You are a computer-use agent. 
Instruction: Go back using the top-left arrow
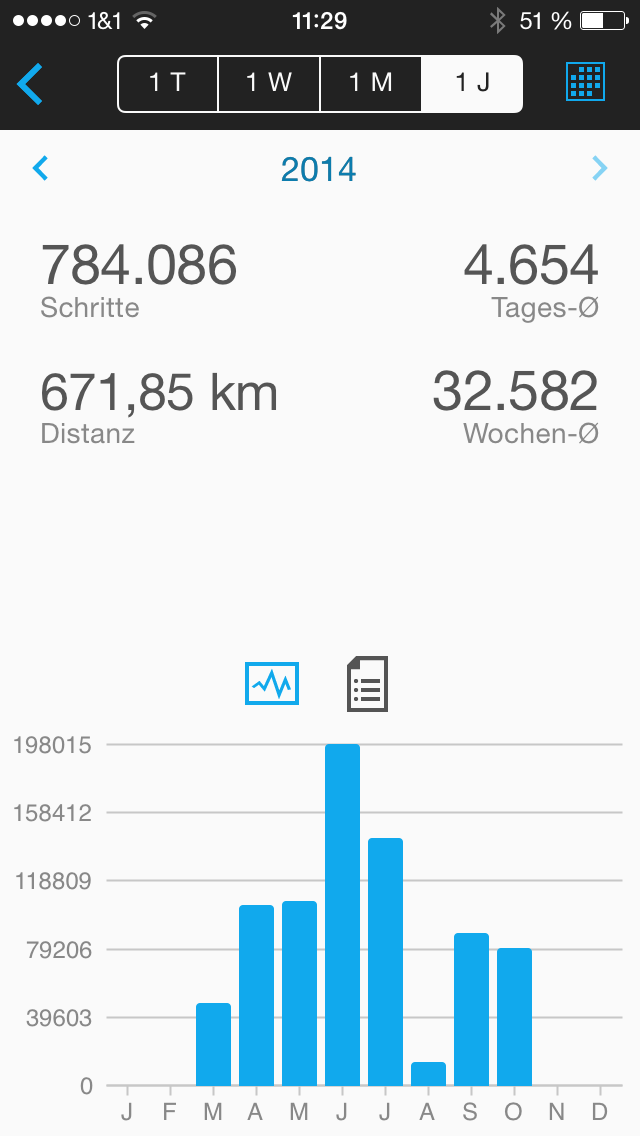[30, 83]
